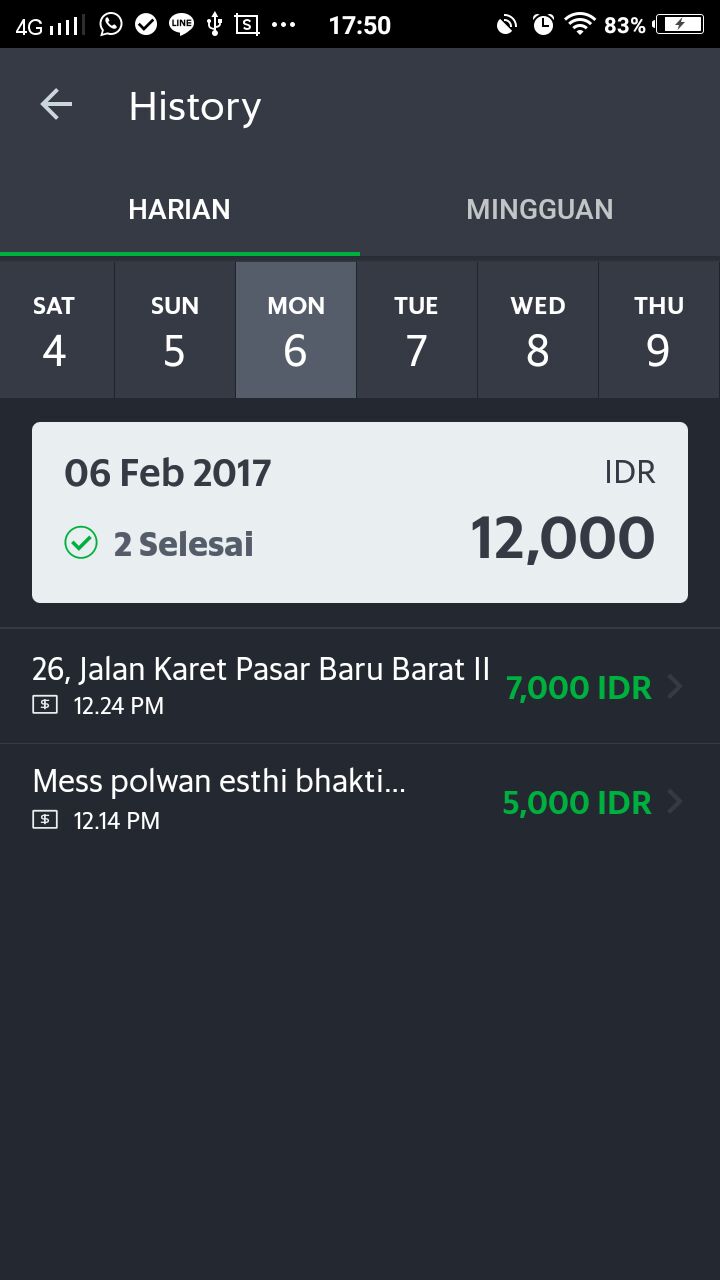
Task: Open the Jalan Karet Pasar Baru Barat trip
Action: tap(360, 687)
